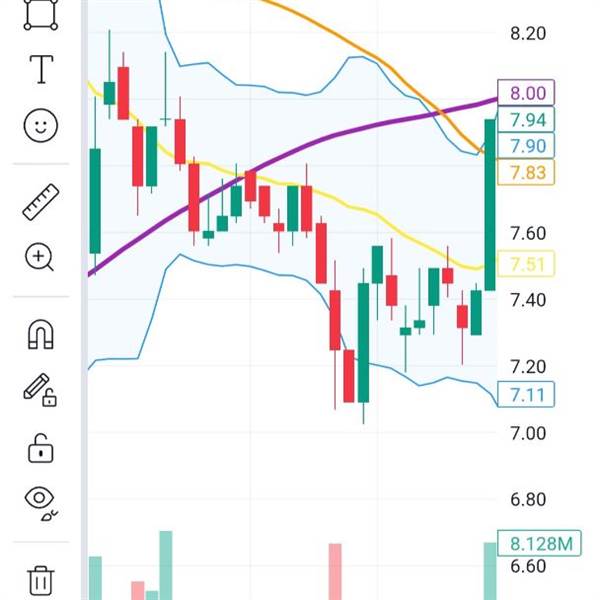Screen dimensions: 600x600
Task: Delete drawings with the trash icon
Action: pyautogui.click(x=41, y=581)
